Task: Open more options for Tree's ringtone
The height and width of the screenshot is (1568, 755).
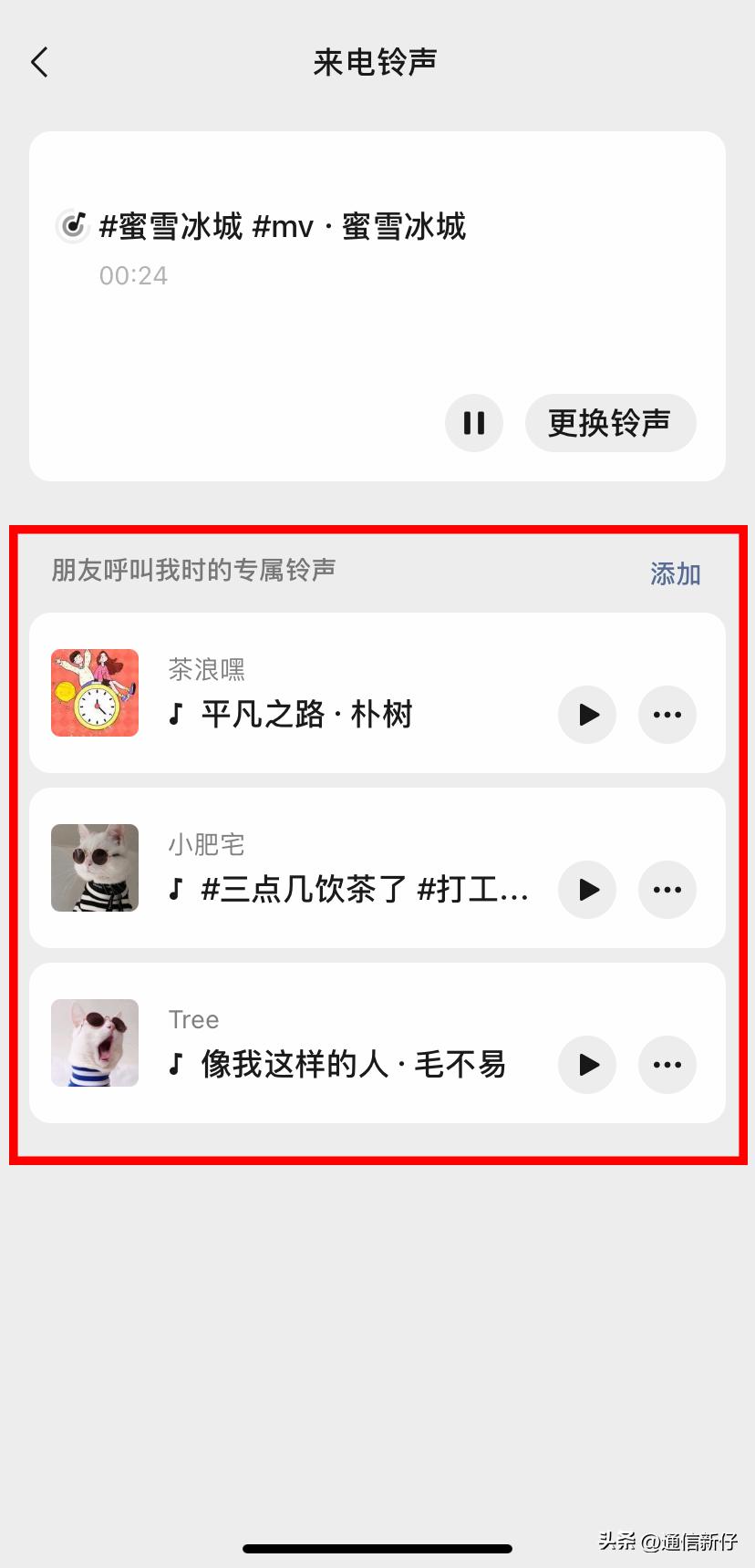Action: pos(667,1065)
